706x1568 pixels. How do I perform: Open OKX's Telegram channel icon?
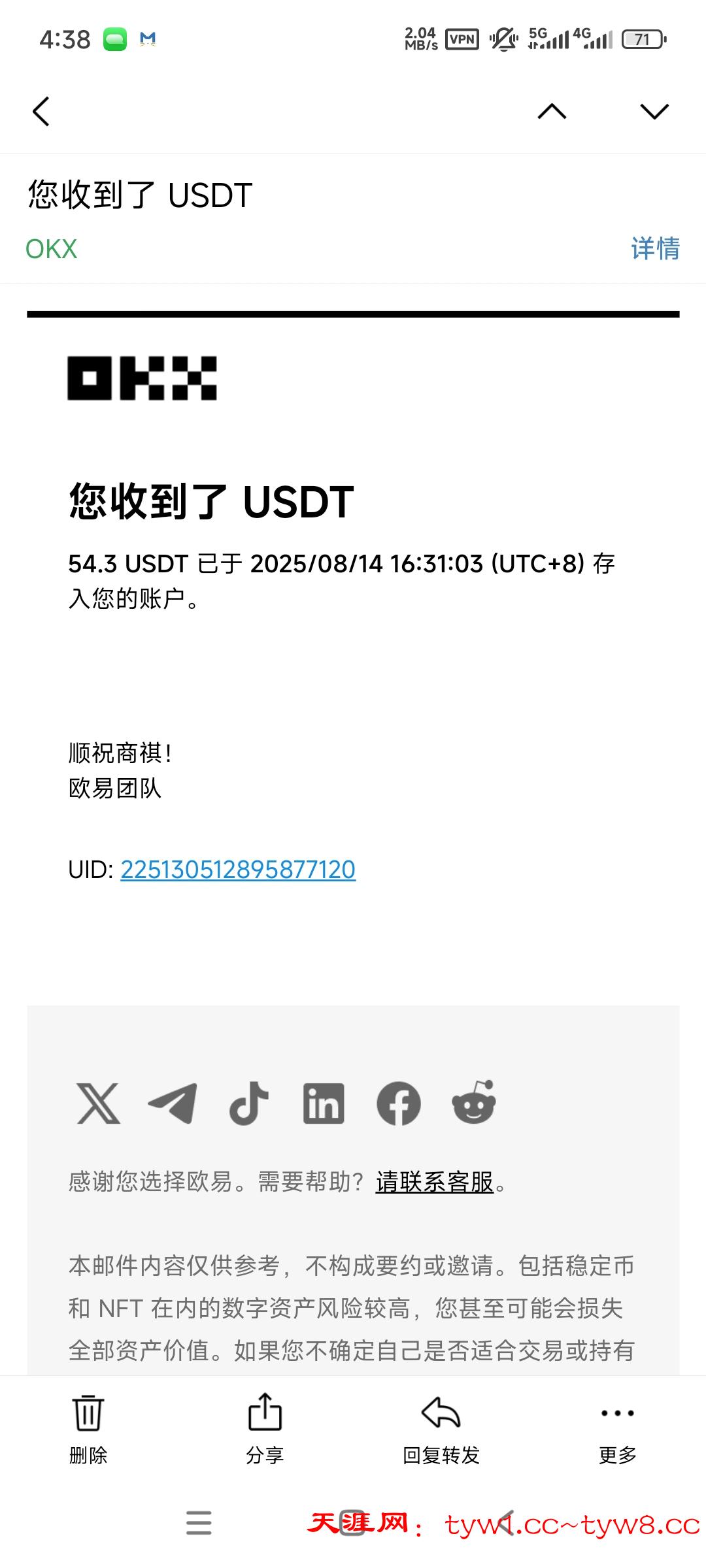point(173,1104)
